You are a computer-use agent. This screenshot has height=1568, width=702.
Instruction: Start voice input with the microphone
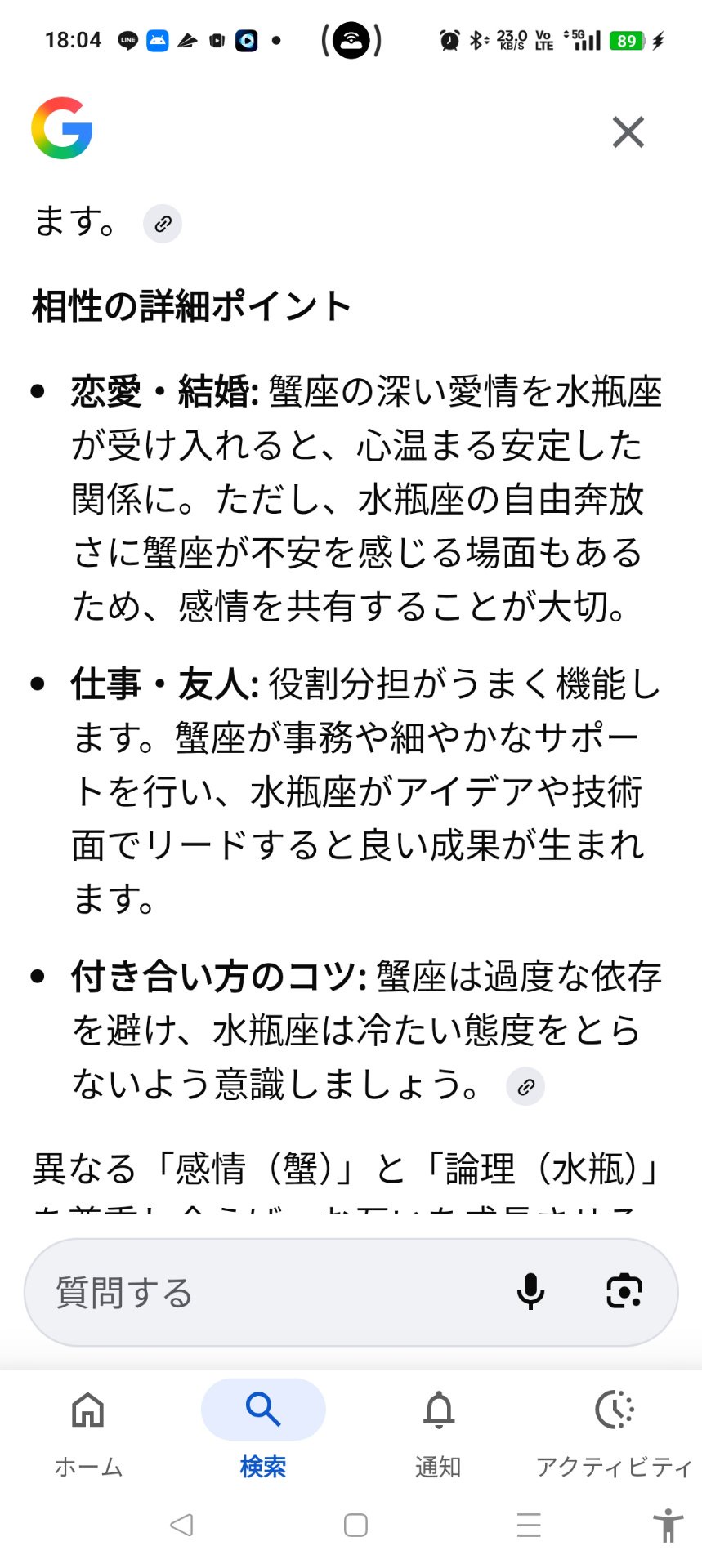pyautogui.click(x=530, y=1292)
